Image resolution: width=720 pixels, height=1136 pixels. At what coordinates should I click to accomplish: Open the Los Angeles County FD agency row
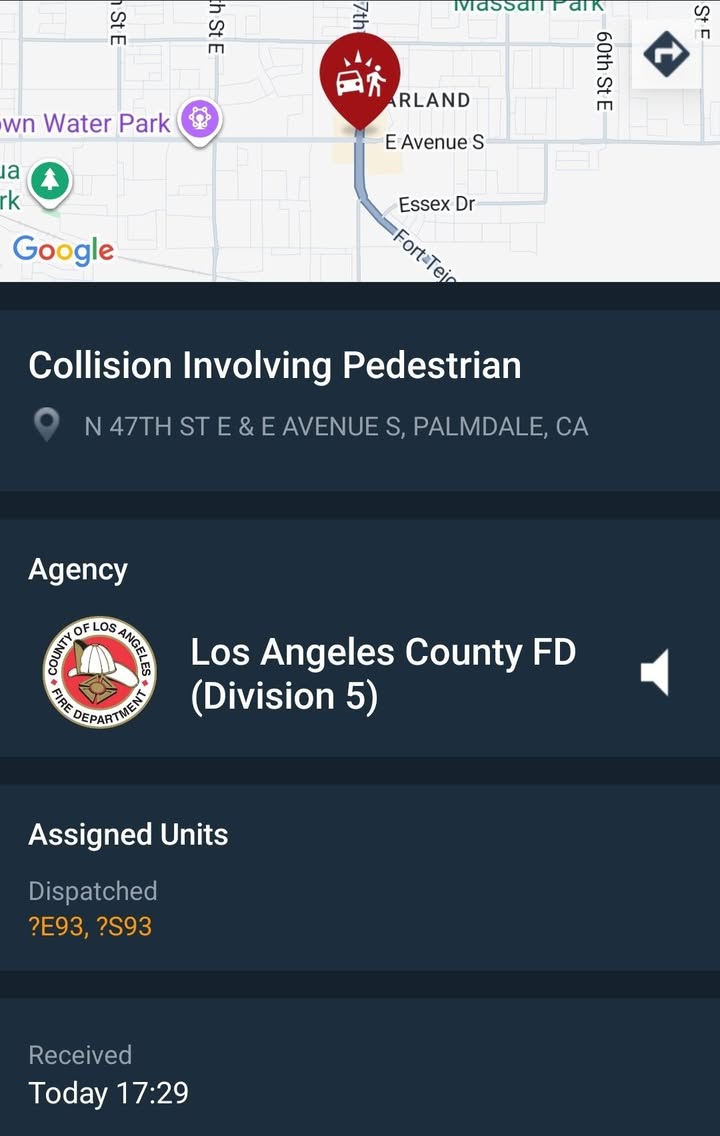tap(360, 673)
